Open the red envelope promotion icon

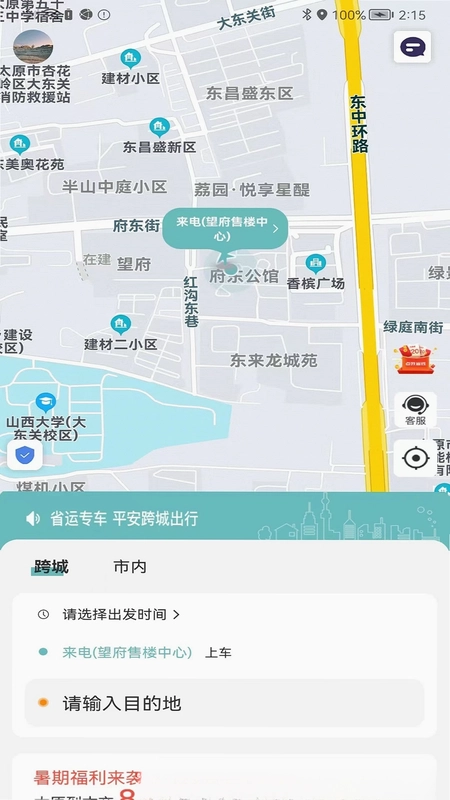click(x=415, y=359)
